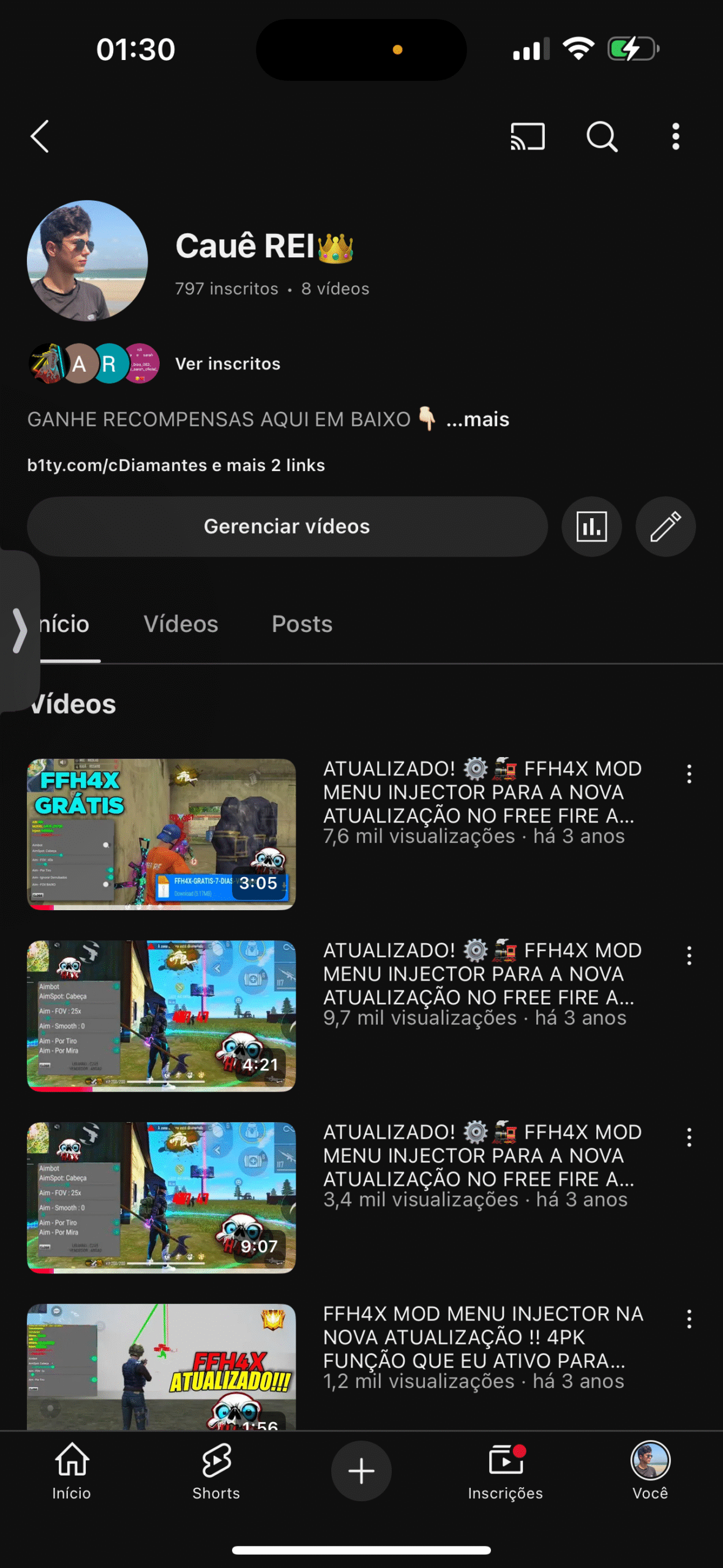Open the top overflow menu
The width and height of the screenshot is (723, 1568).
pos(675,136)
